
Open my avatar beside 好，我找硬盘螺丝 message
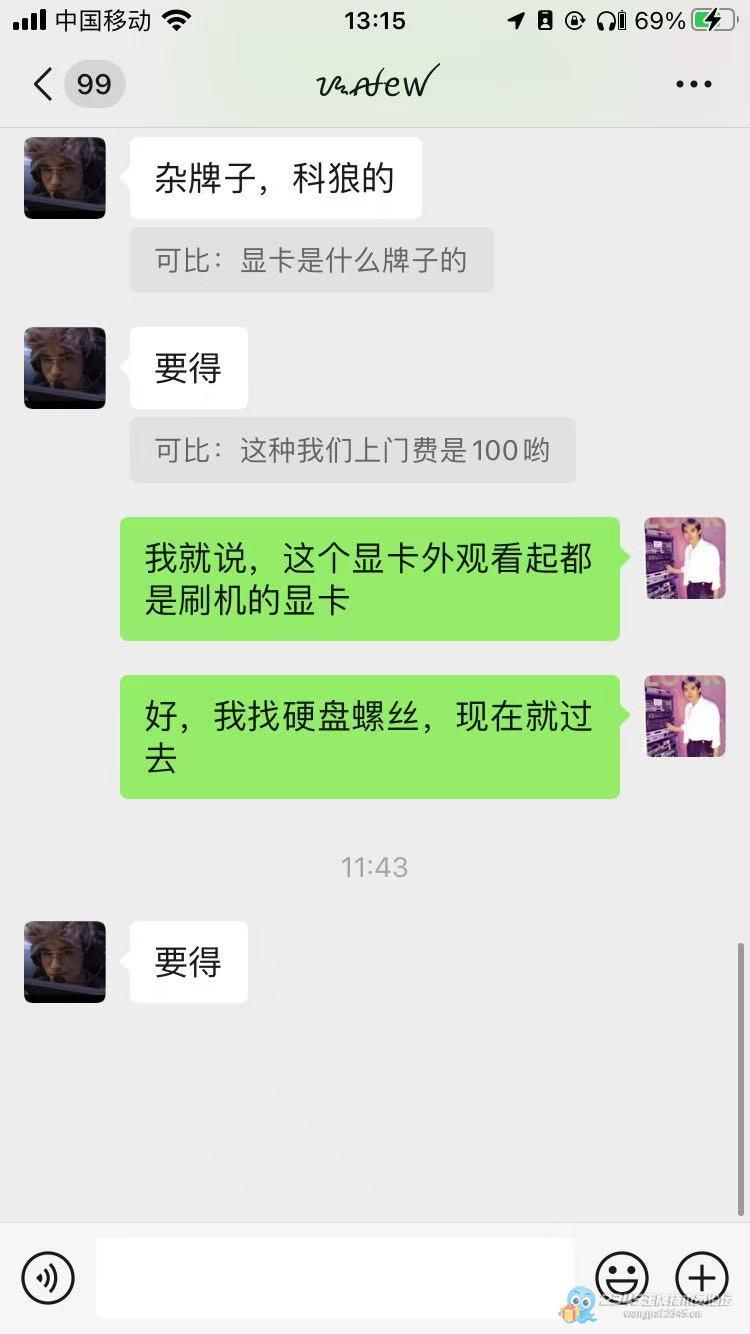tap(685, 716)
